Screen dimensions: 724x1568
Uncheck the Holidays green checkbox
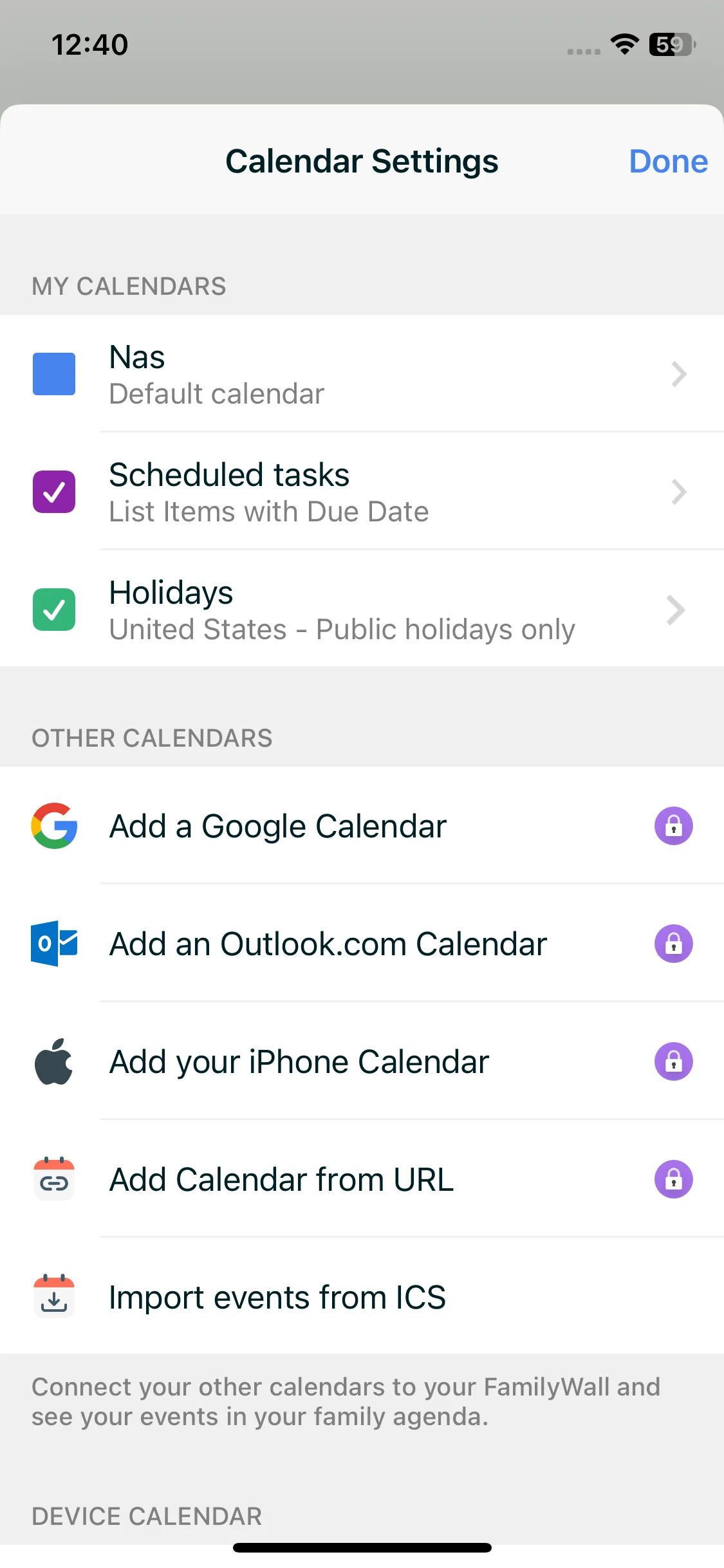54,610
